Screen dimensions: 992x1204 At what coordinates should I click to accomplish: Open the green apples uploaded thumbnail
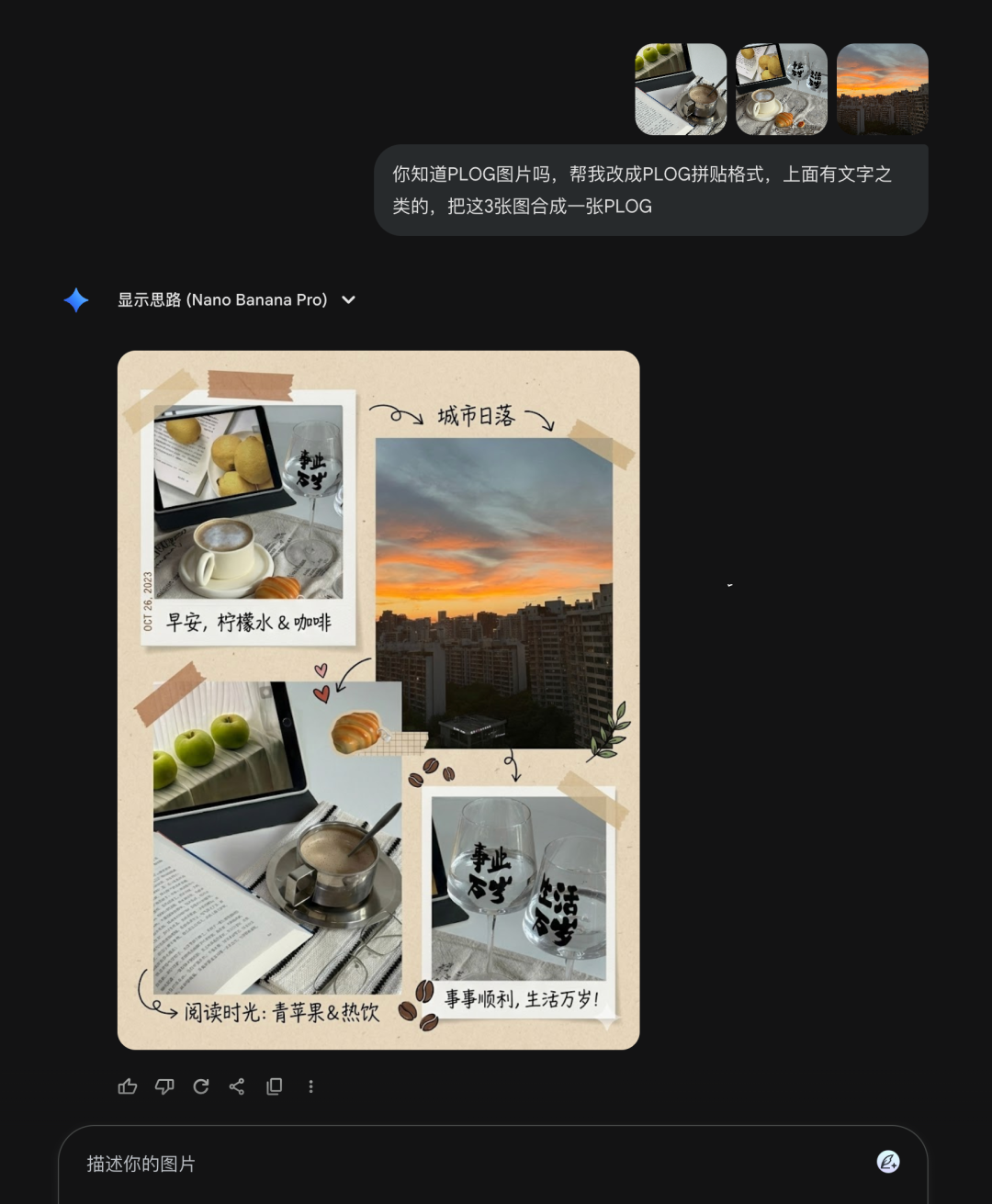click(681, 89)
